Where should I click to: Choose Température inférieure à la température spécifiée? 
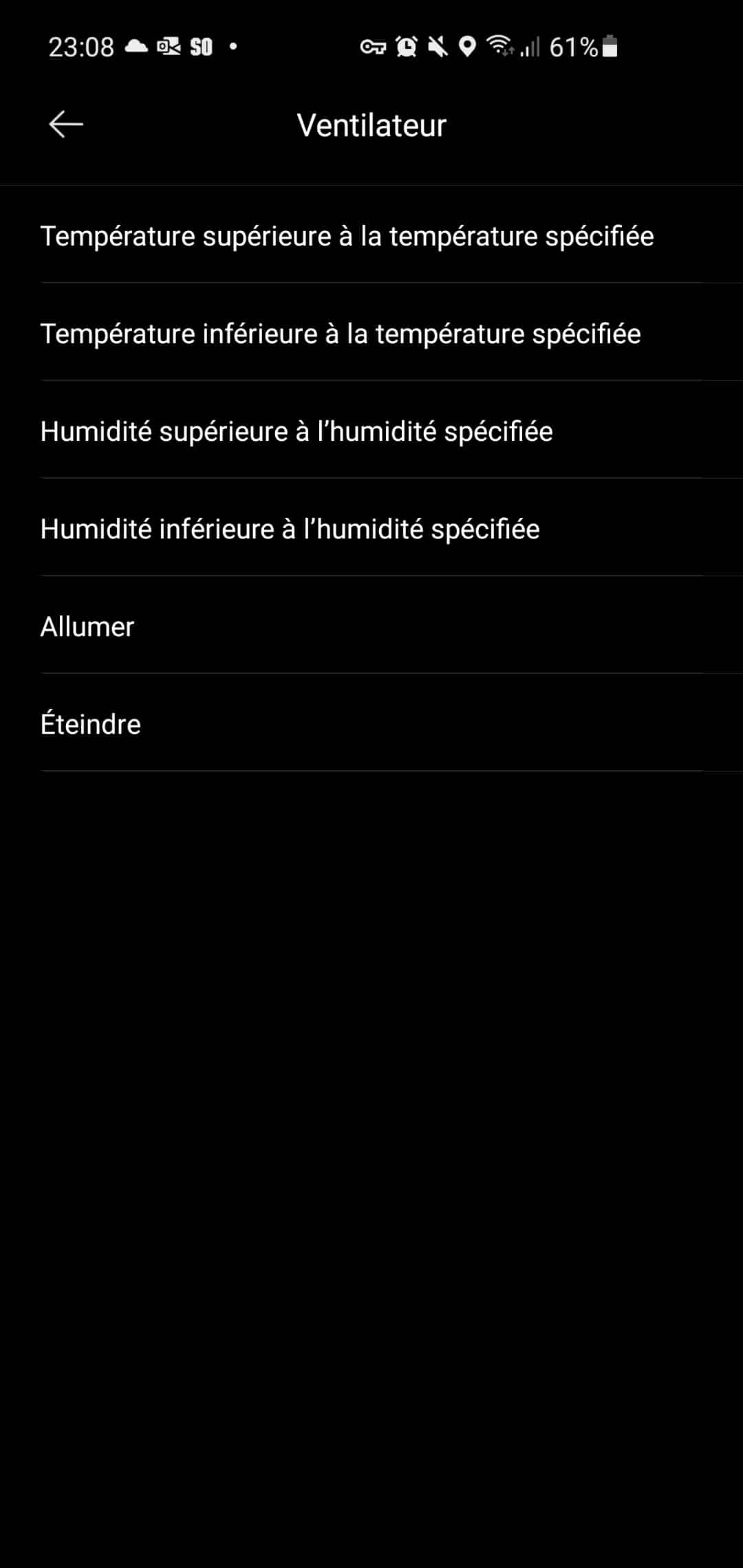coord(341,334)
